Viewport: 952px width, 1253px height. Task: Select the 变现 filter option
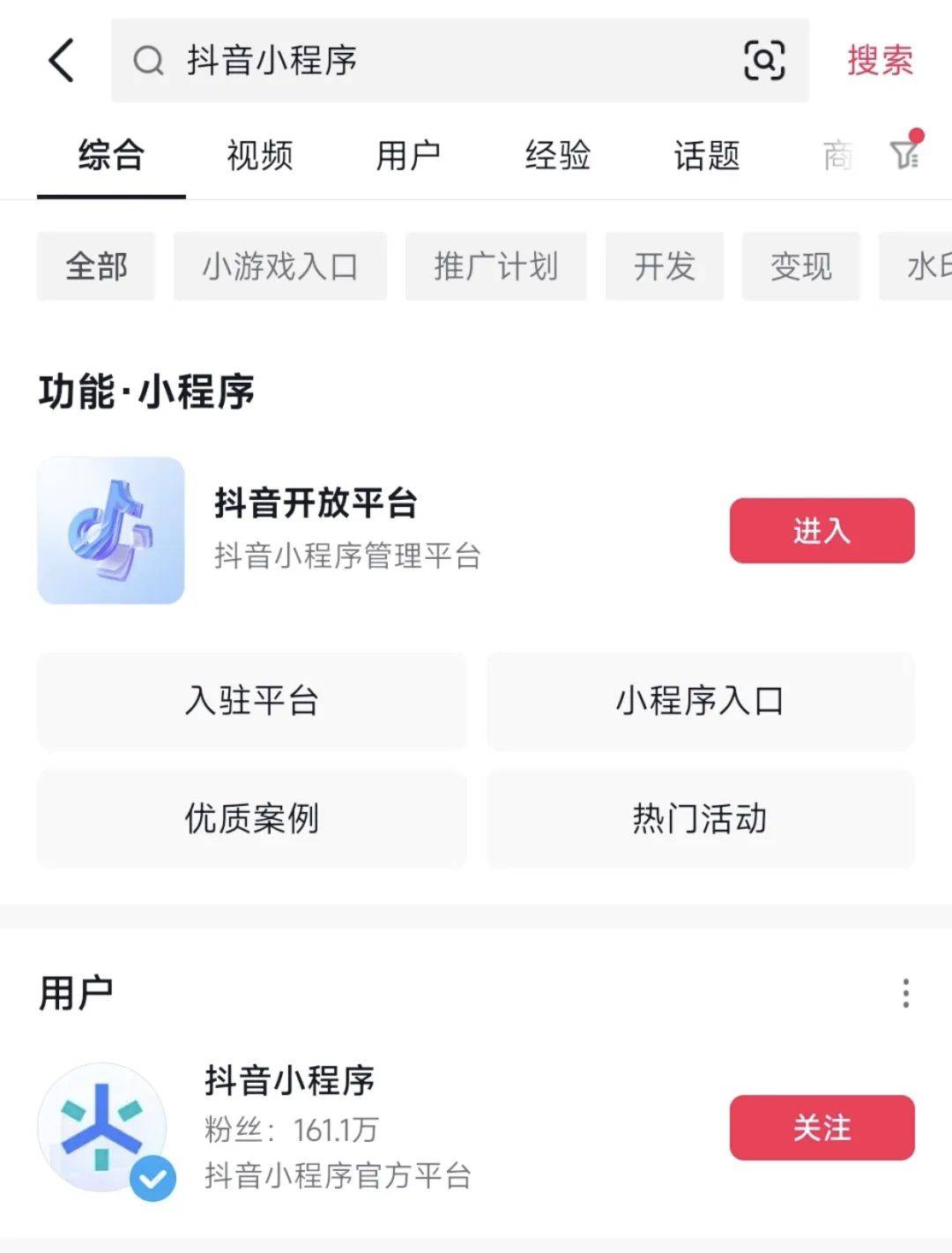pos(800,265)
